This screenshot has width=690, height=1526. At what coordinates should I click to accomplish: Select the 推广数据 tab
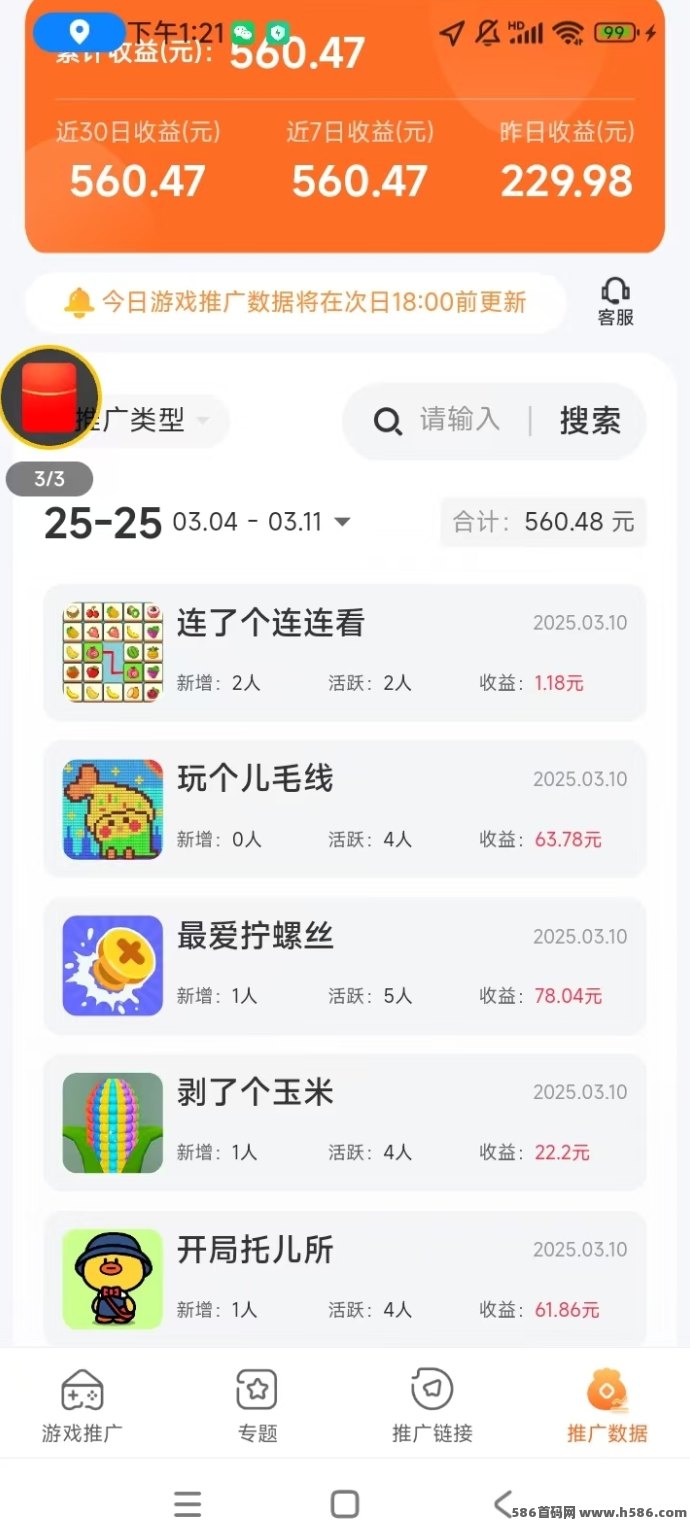click(x=607, y=1405)
